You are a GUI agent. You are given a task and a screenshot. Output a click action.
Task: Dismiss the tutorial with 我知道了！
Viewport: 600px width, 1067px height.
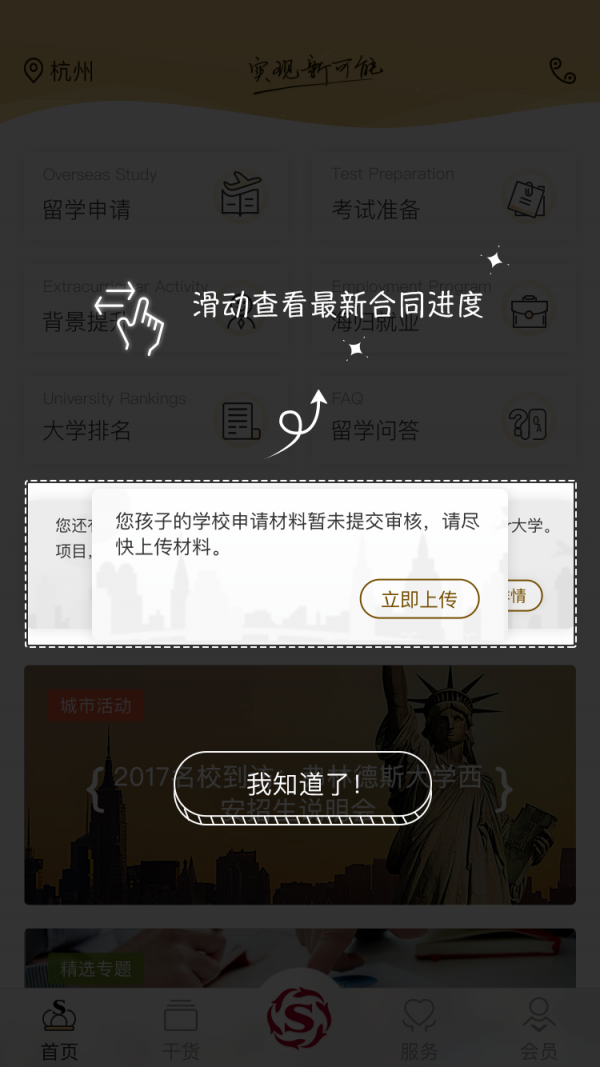pos(302,783)
